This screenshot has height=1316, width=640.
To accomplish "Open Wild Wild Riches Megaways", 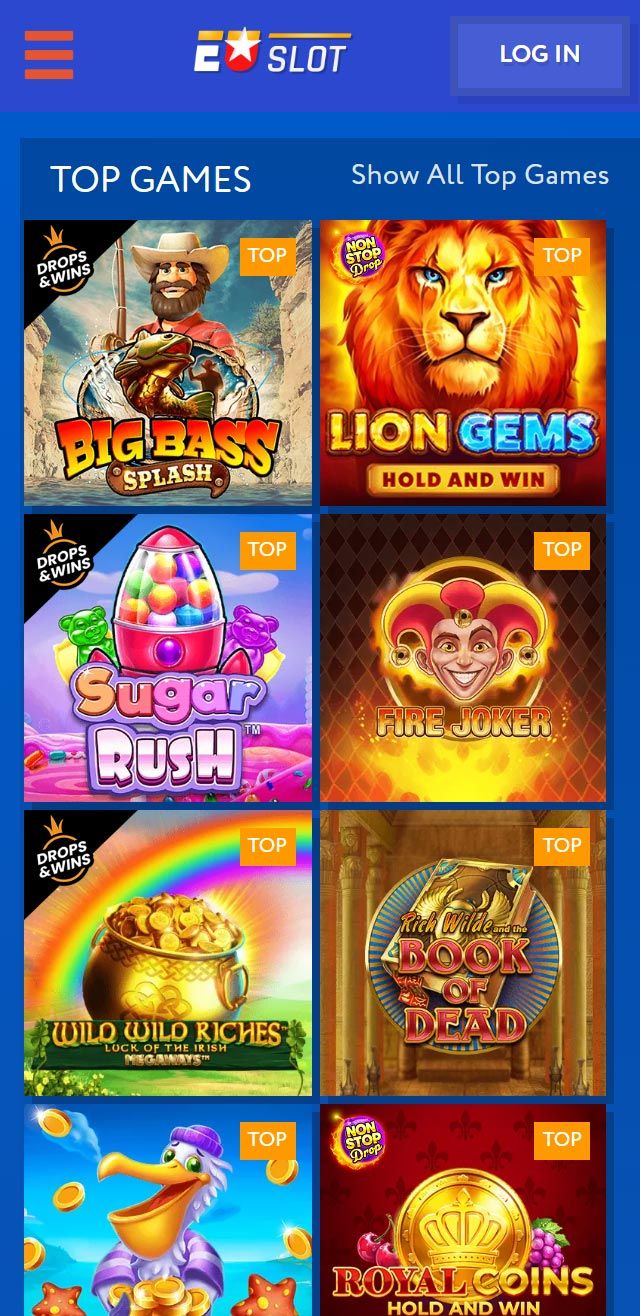I will coord(168,953).
